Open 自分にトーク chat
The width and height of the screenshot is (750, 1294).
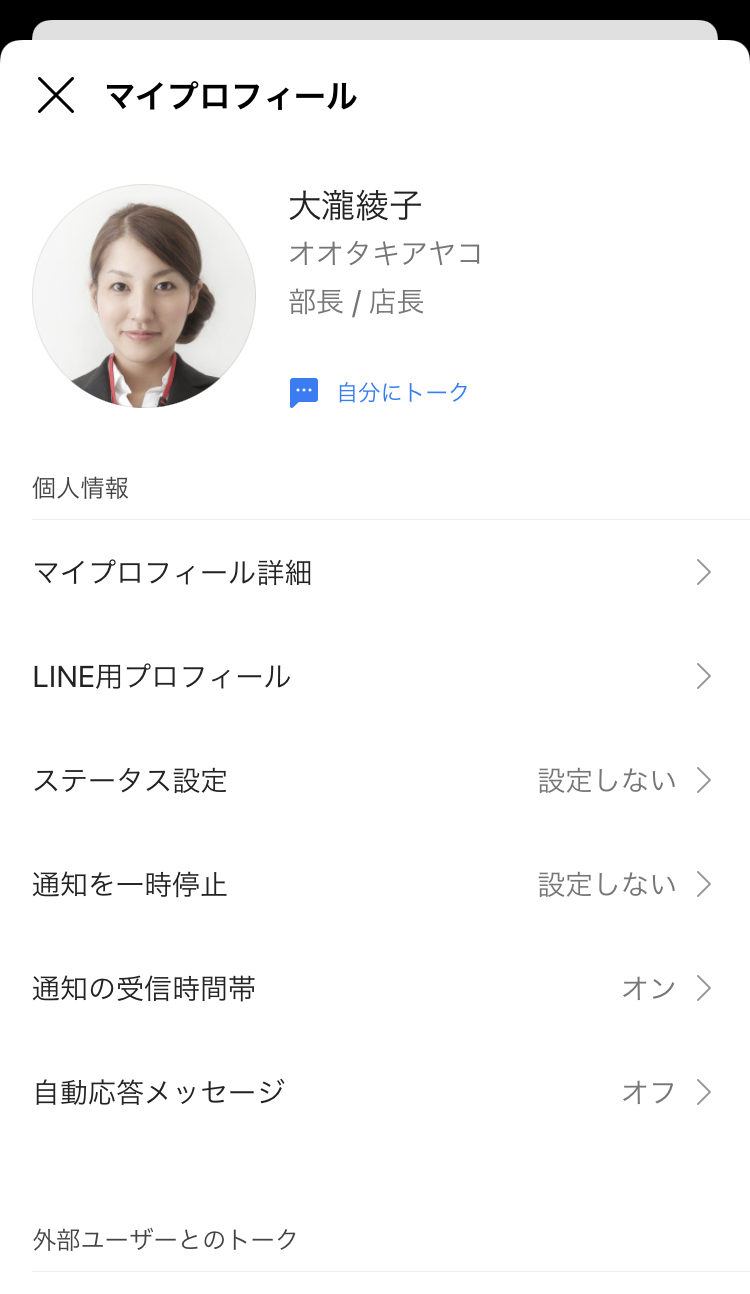(x=380, y=392)
